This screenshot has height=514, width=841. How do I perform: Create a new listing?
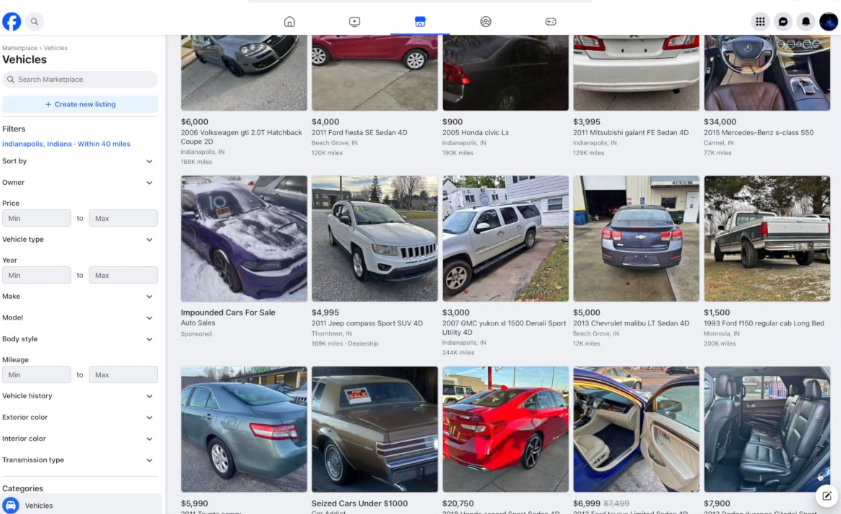(x=80, y=104)
